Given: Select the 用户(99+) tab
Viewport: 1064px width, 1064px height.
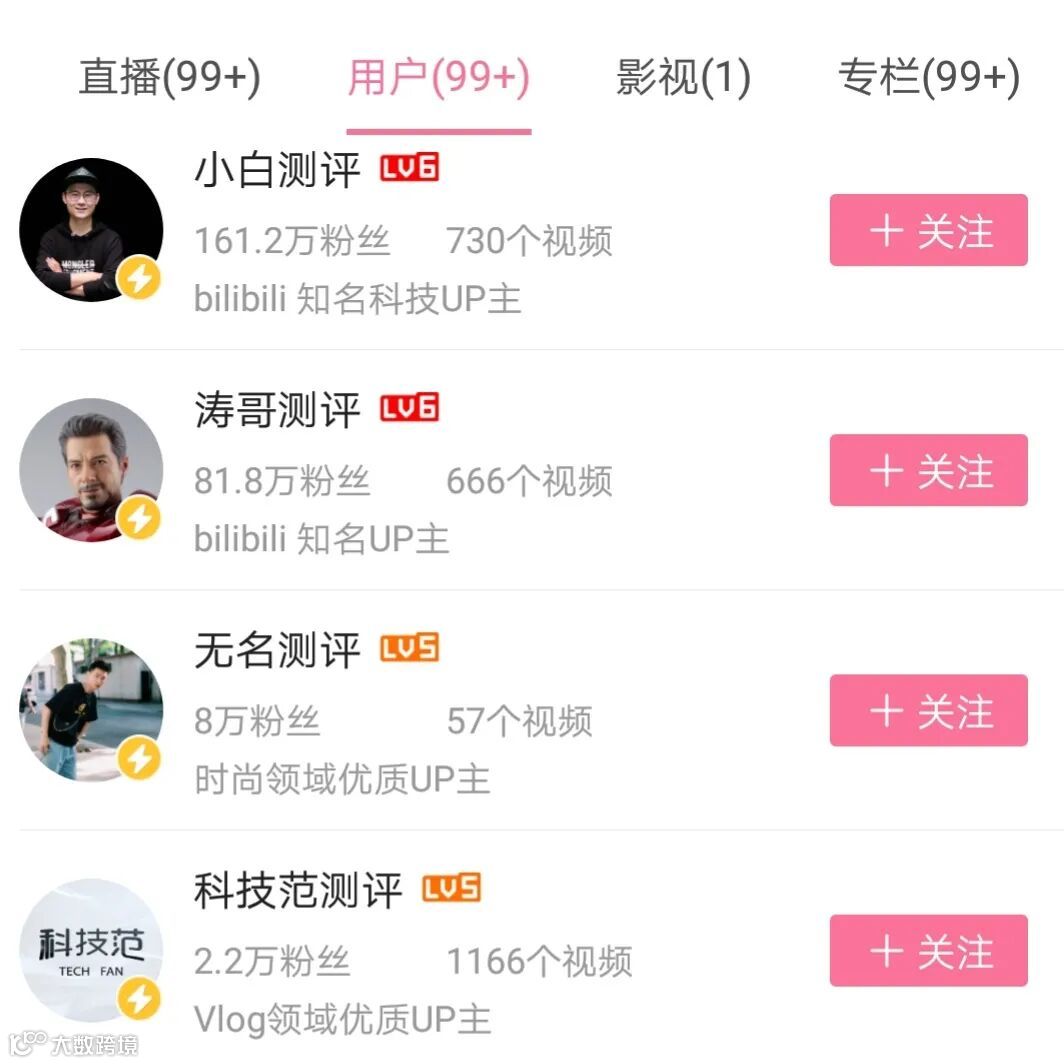Looking at the screenshot, I should [x=438, y=77].
